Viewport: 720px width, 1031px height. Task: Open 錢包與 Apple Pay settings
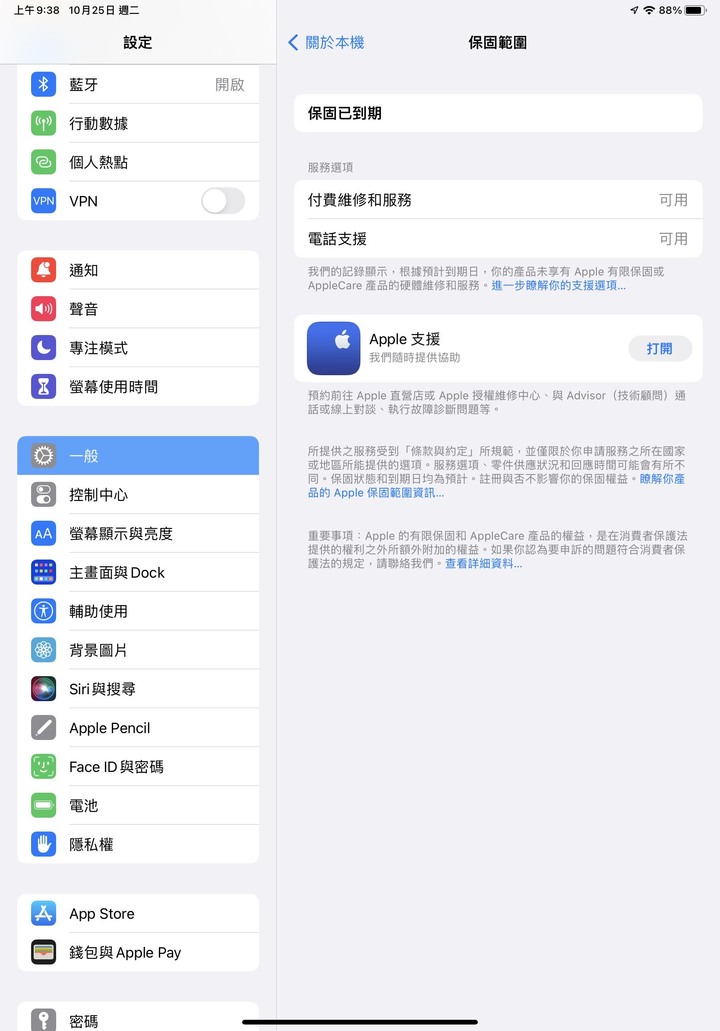(138, 953)
